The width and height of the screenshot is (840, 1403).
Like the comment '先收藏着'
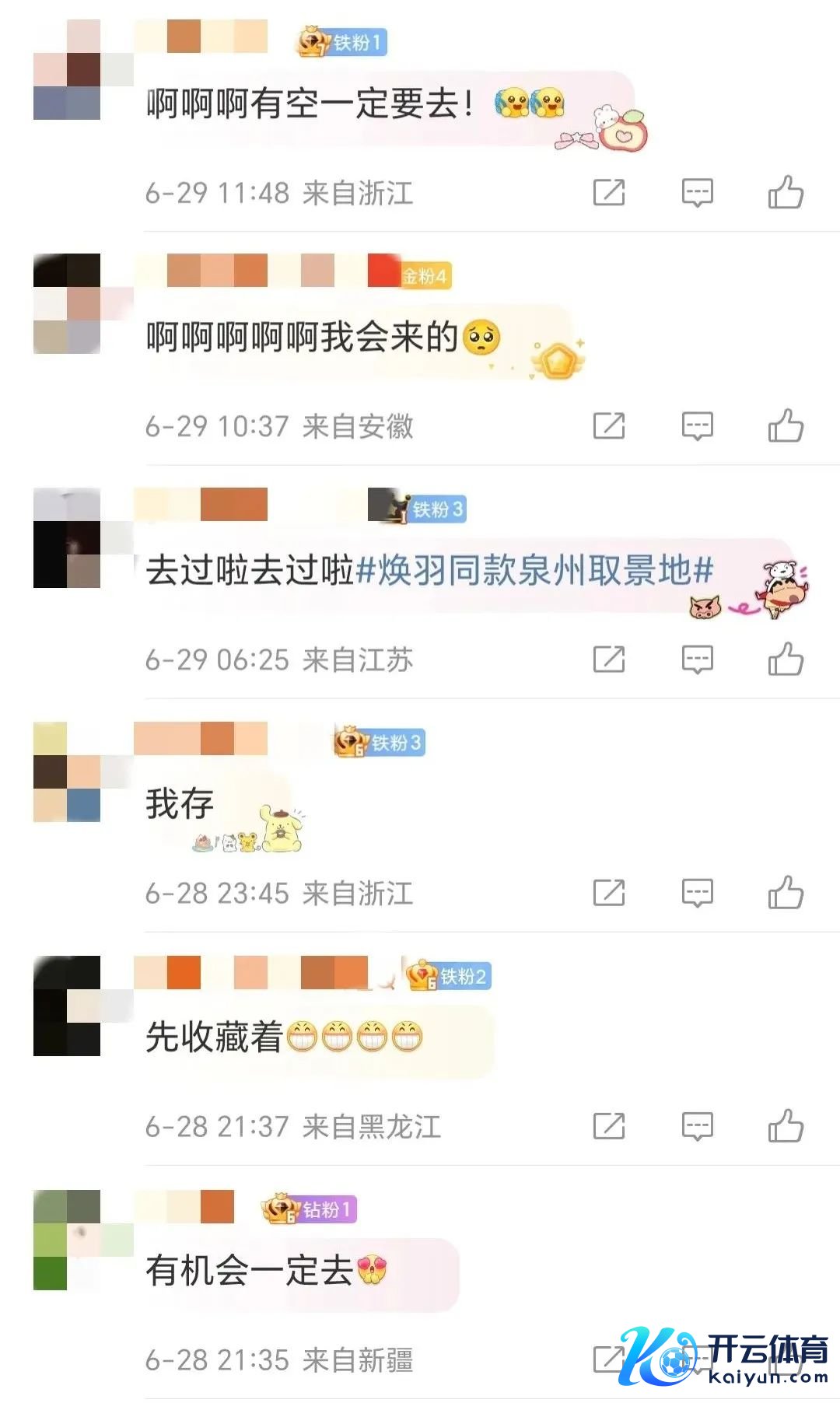pyautogui.click(x=786, y=1125)
